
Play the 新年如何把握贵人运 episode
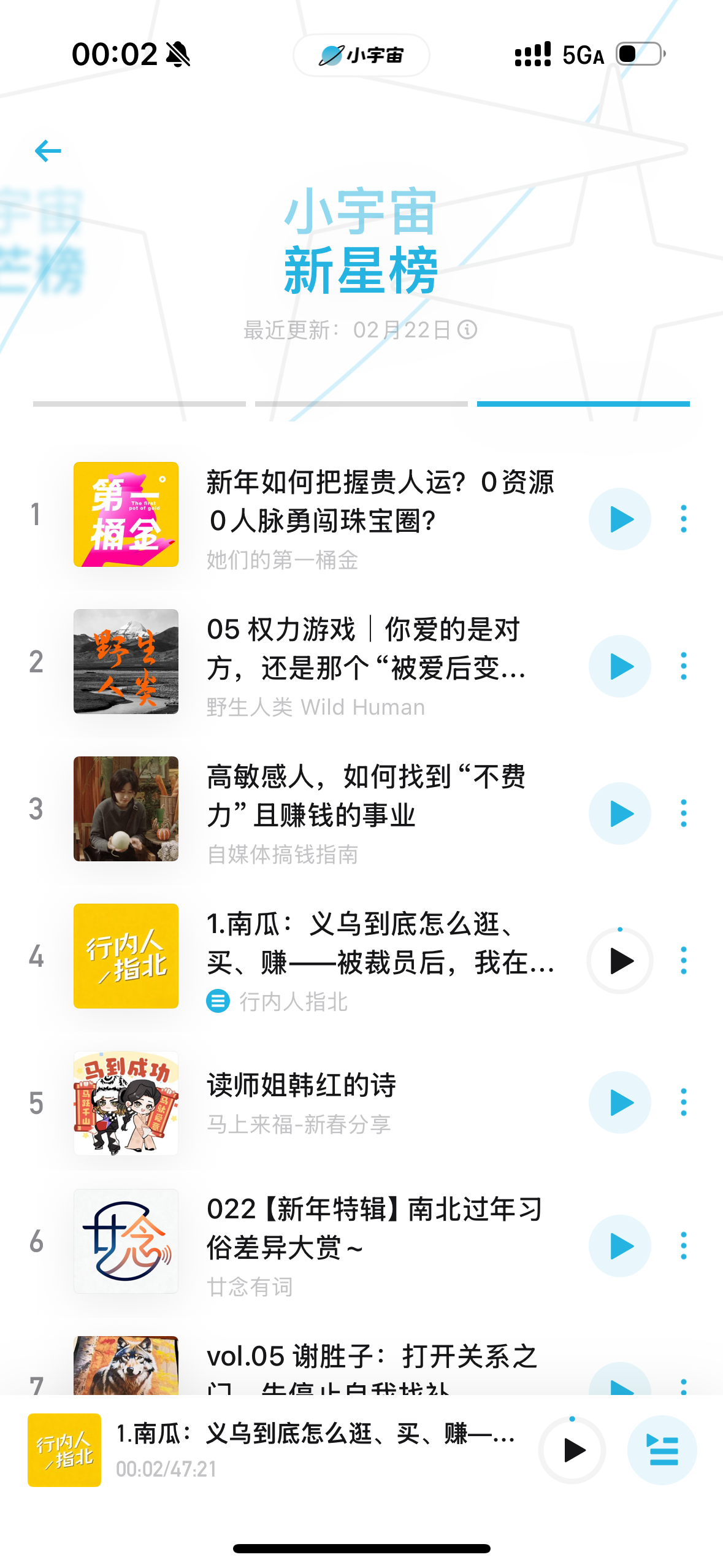(619, 519)
